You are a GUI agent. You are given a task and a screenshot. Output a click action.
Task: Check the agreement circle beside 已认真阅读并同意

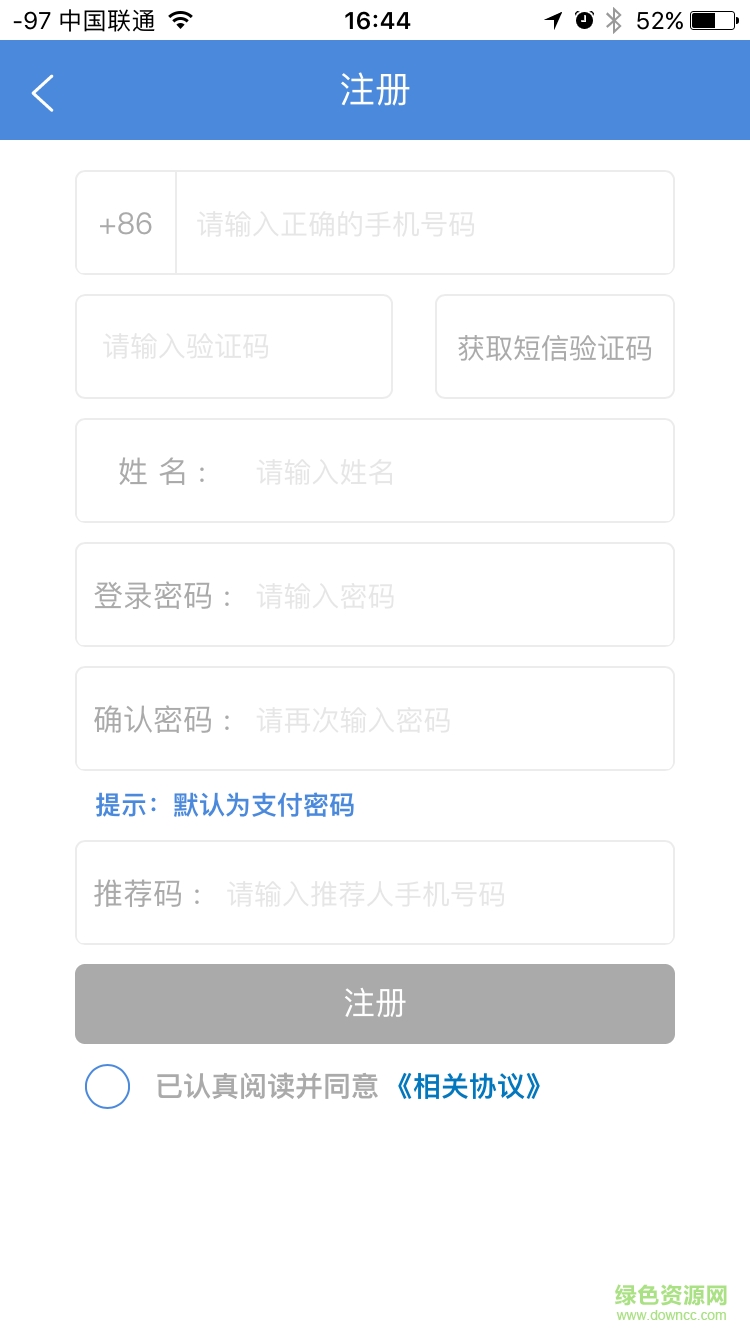click(107, 1087)
